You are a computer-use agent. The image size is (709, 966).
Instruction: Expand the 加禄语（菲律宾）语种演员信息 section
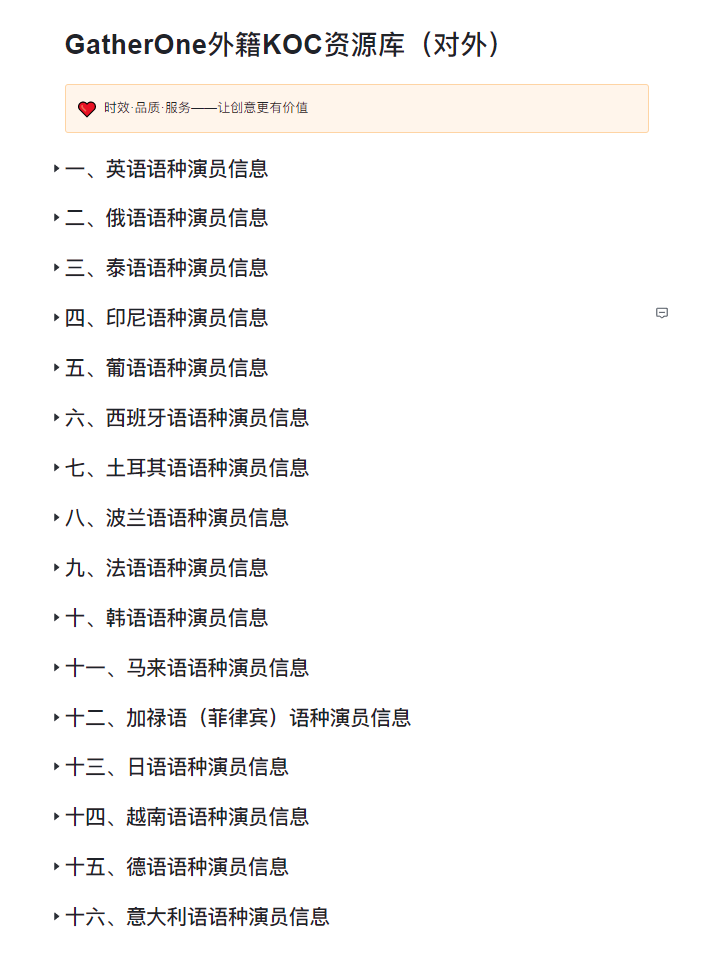click(x=56, y=717)
